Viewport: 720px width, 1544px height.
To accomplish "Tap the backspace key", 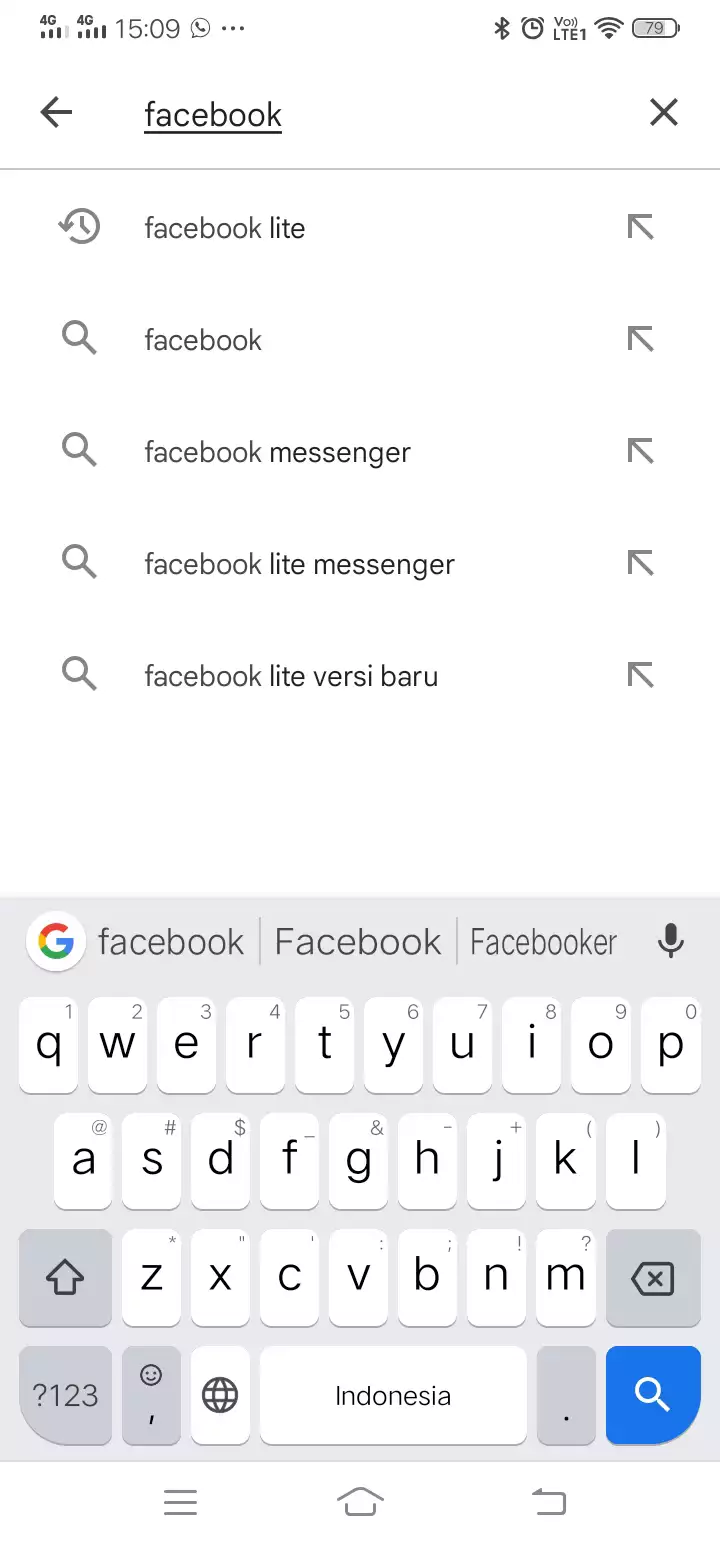I will [x=653, y=1278].
